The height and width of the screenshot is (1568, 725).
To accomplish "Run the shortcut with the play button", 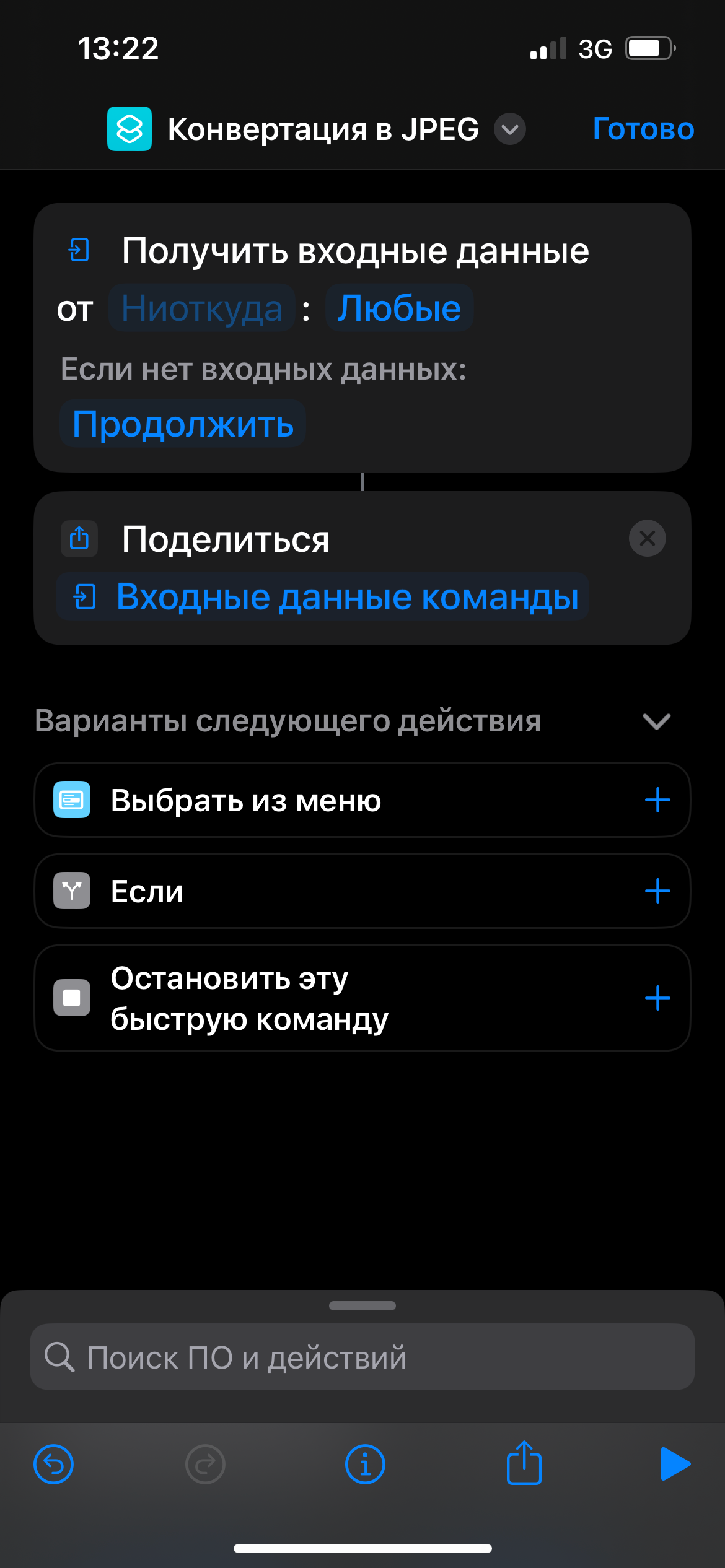I will tap(677, 1464).
